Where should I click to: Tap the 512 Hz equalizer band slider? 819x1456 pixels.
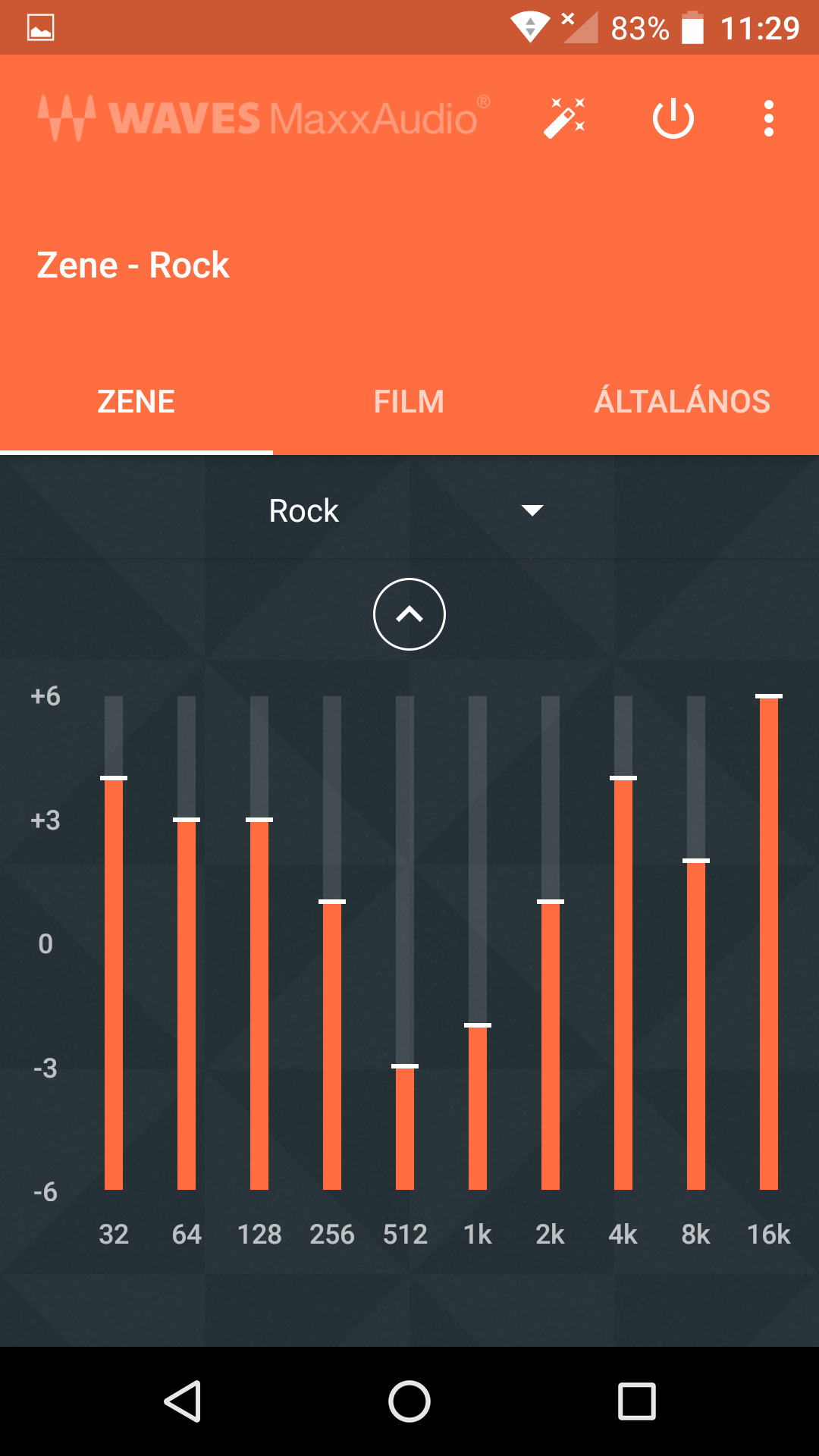click(405, 943)
